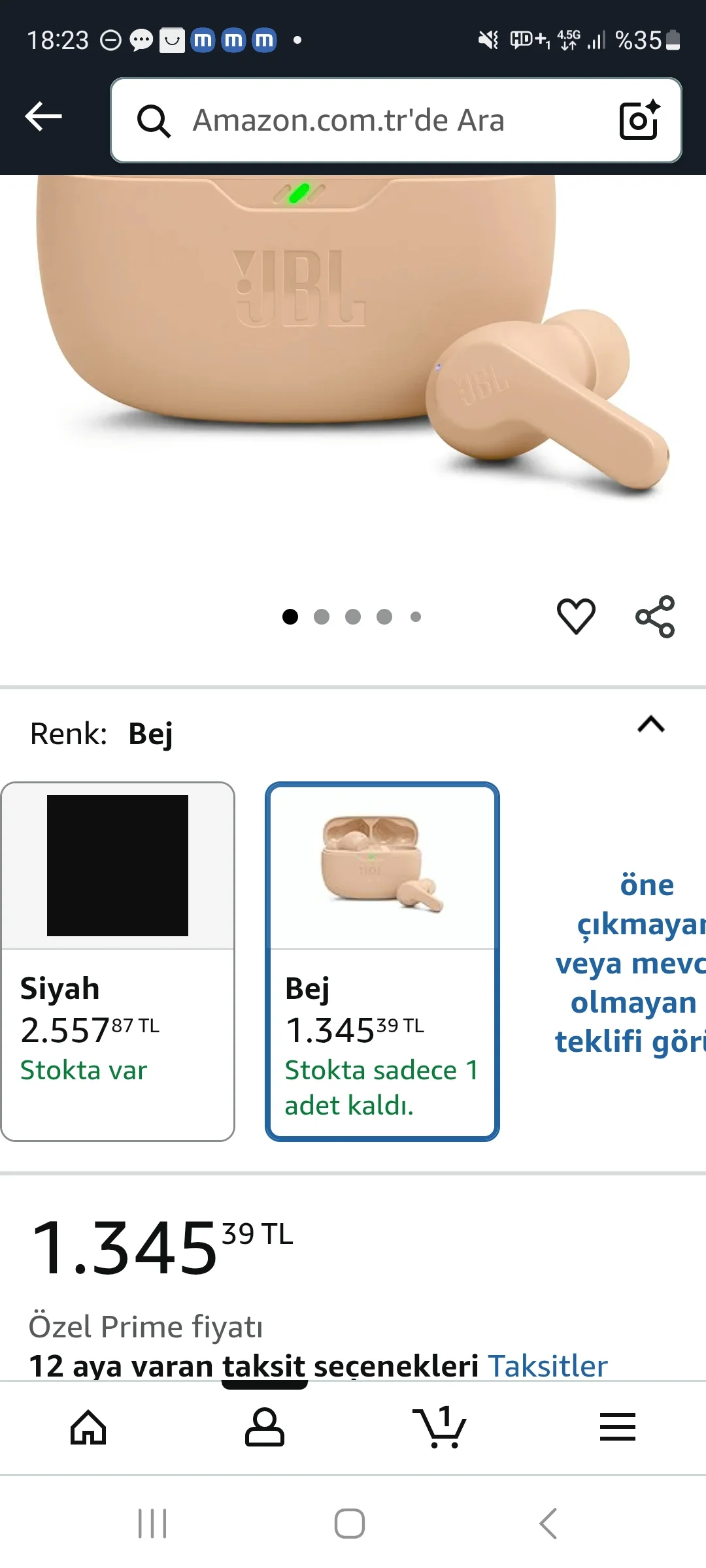Open the system recent apps view

pos(152,1524)
